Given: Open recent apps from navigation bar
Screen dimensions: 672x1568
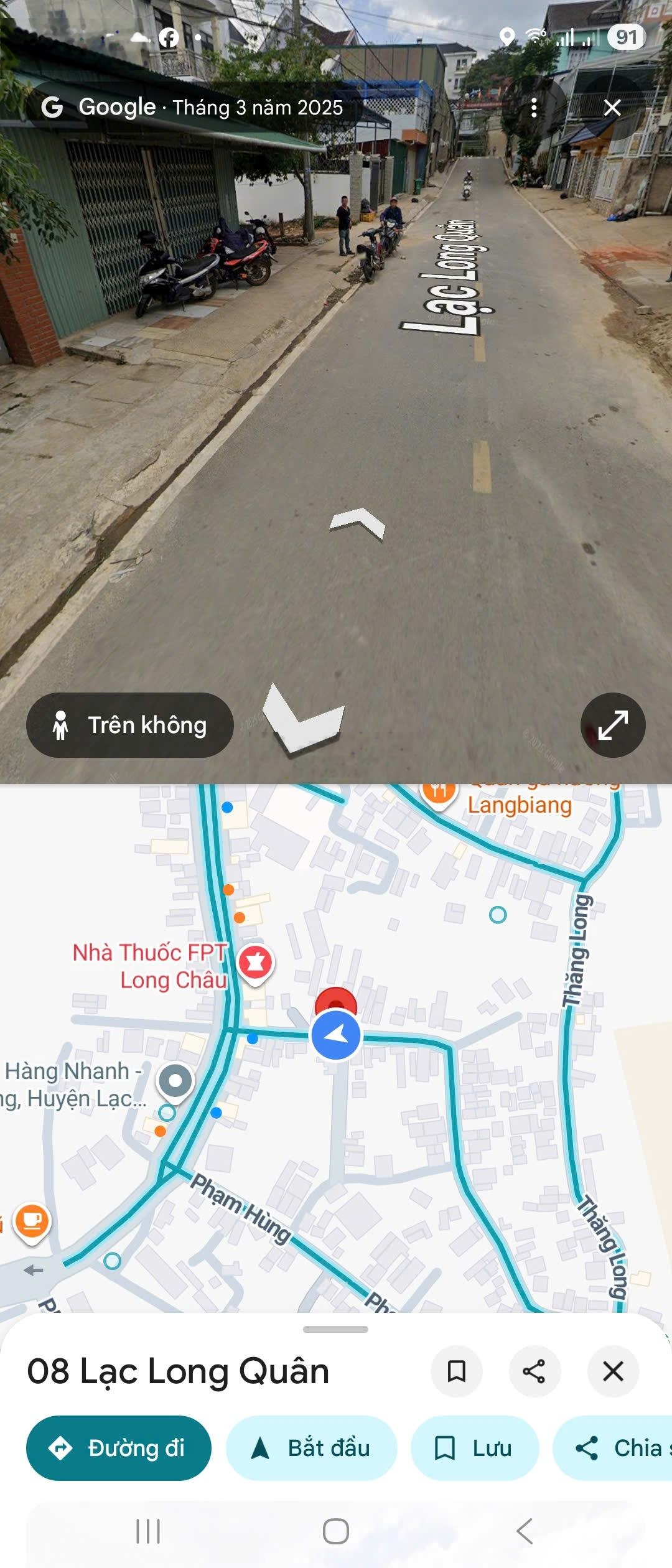Looking at the screenshot, I should [x=147, y=1533].
